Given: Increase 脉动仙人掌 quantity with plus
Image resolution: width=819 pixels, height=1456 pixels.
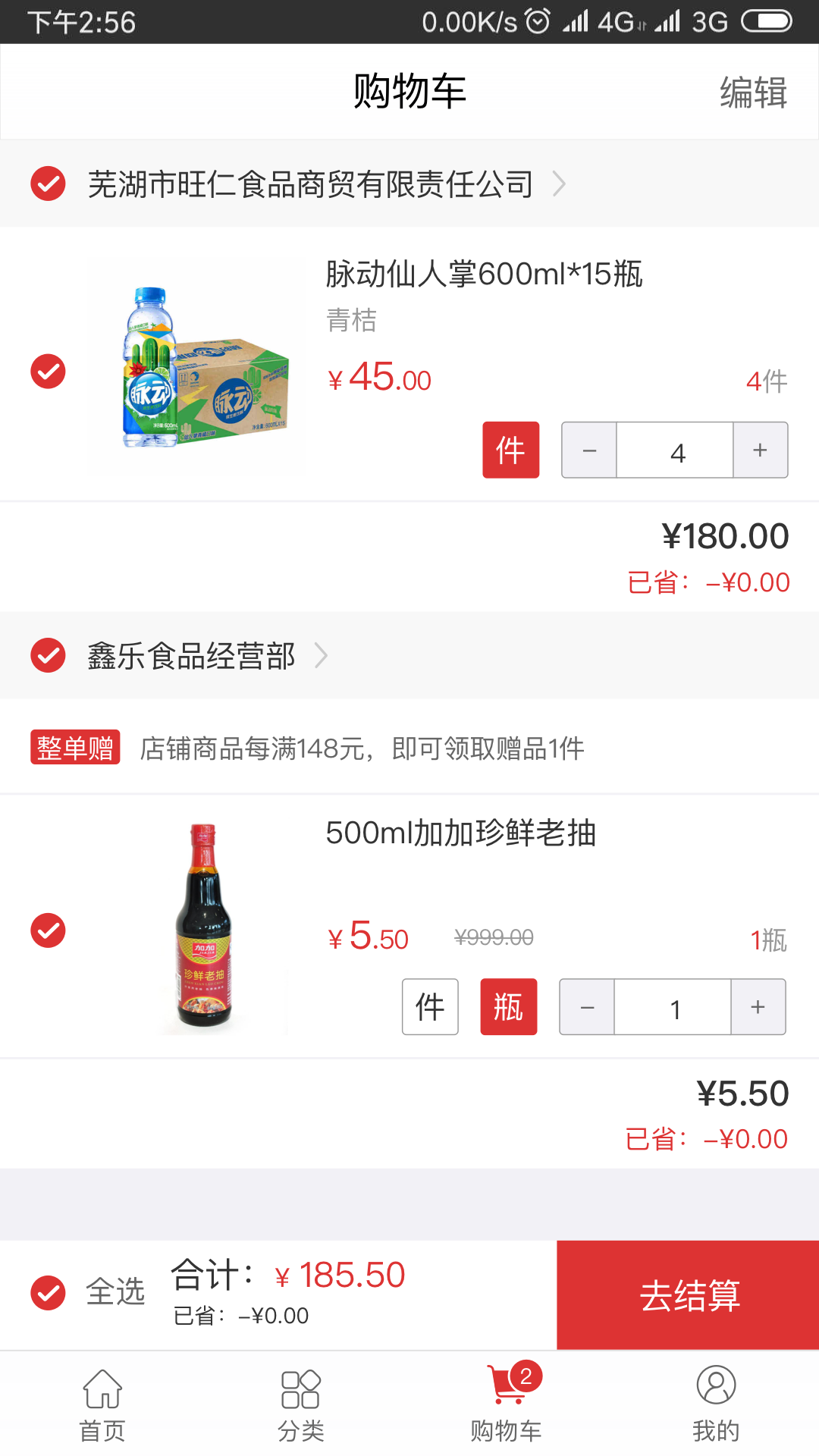Looking at the screenshot, I should tap(760, 450).
